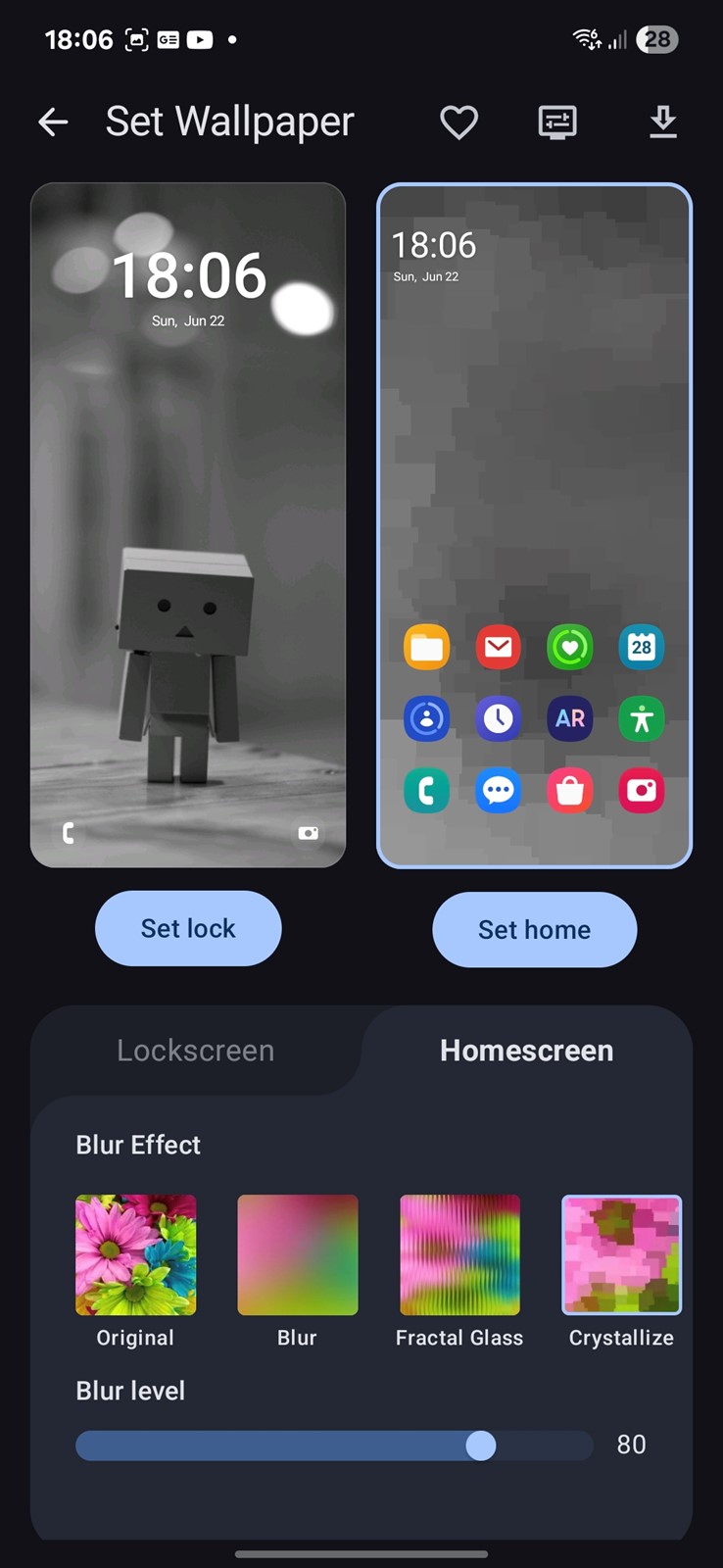Go back using the top-left arrow

tap(53, 122)
